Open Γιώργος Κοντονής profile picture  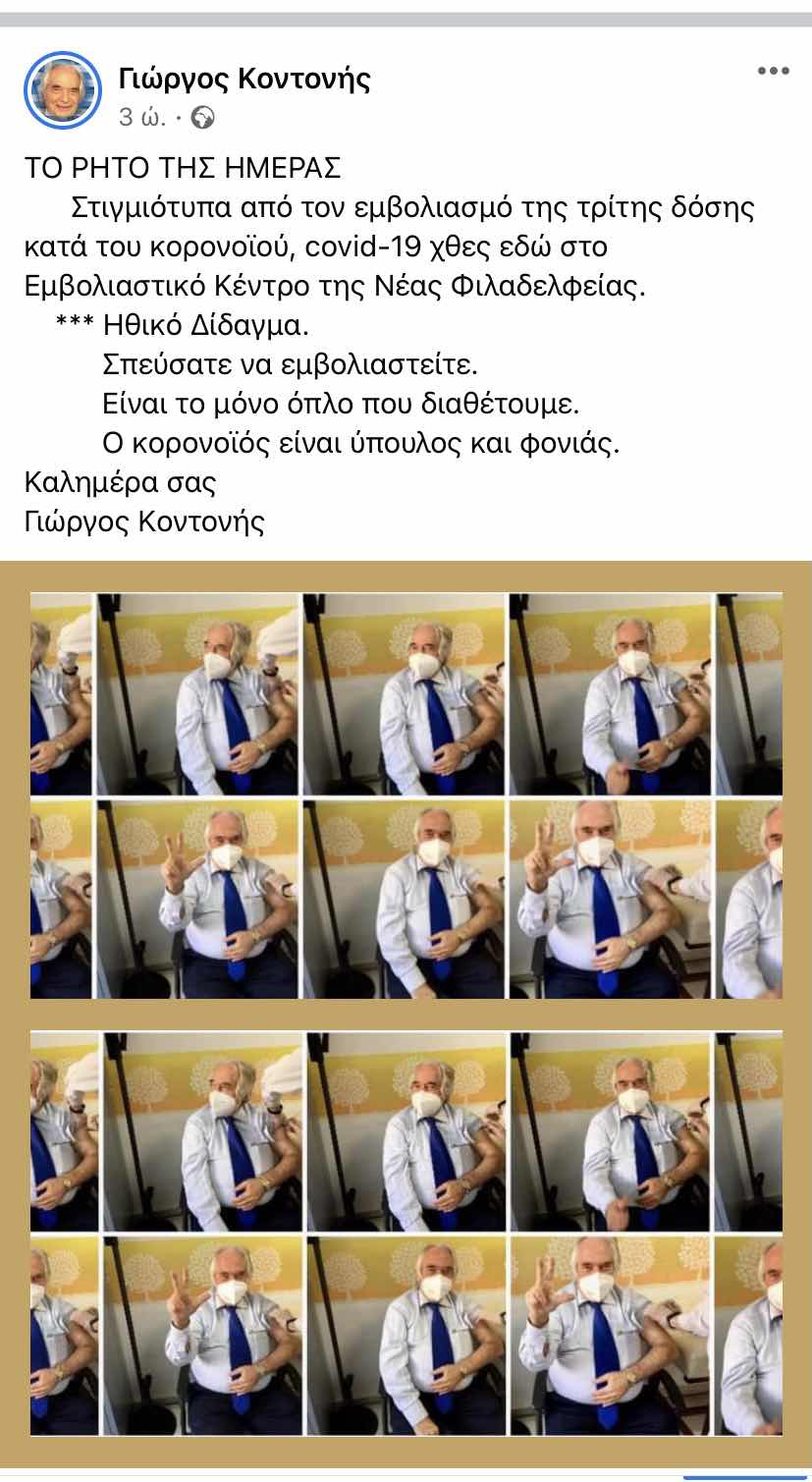pyautogui.click(x=63, y=91)
